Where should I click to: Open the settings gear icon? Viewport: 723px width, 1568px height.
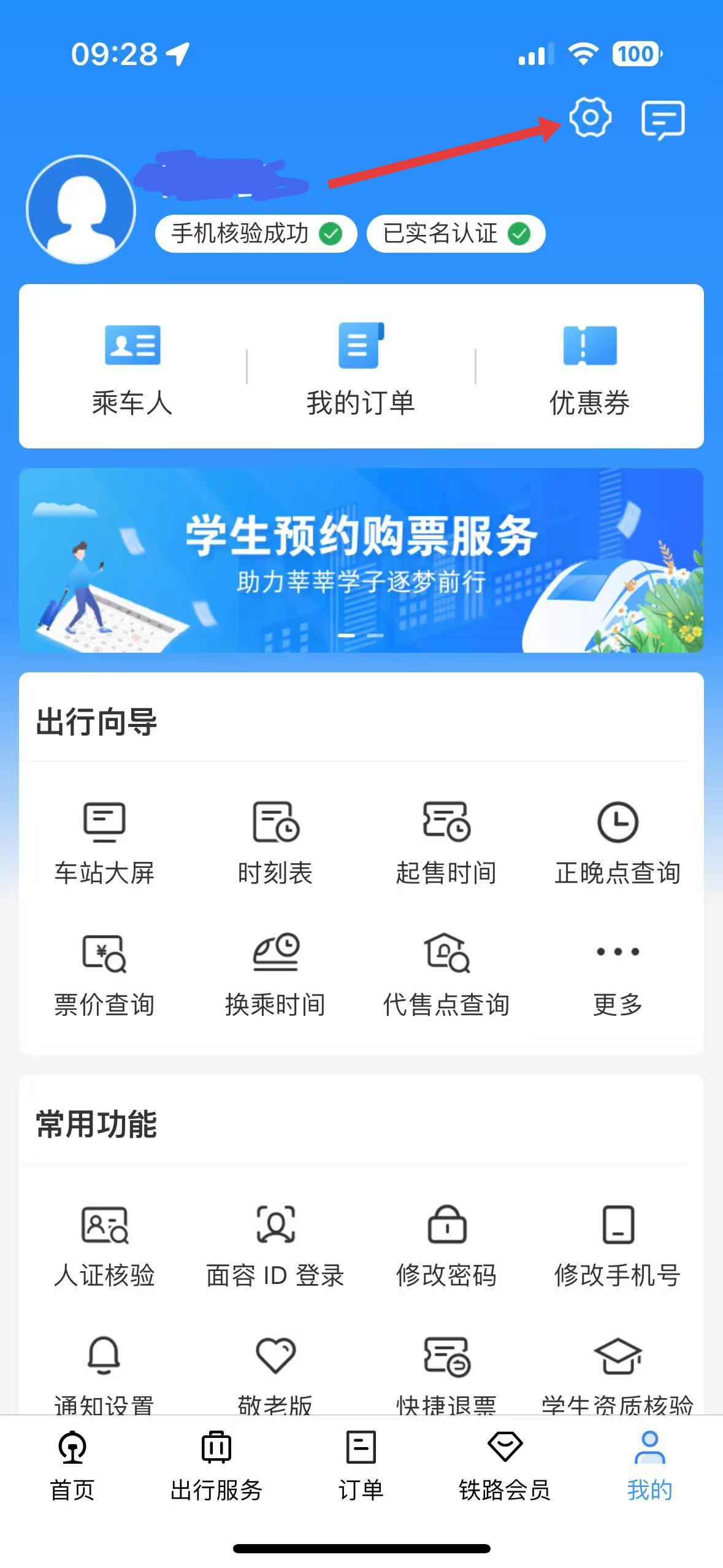click(x=589, y=117)
